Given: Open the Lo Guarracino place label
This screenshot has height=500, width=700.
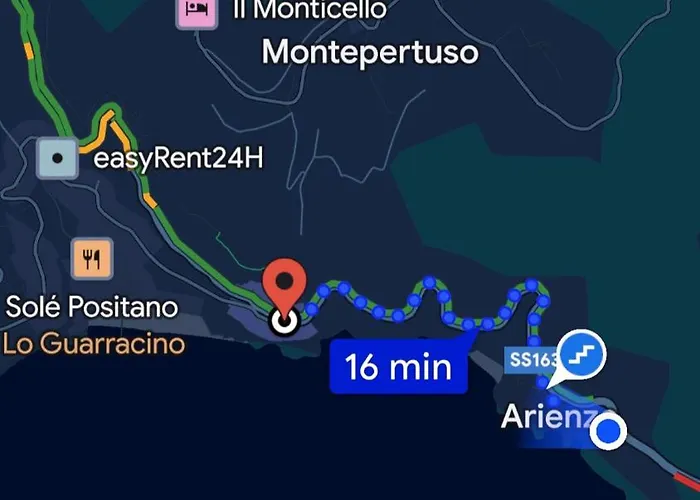Looking at the screenshot, I should pos(94,345).
